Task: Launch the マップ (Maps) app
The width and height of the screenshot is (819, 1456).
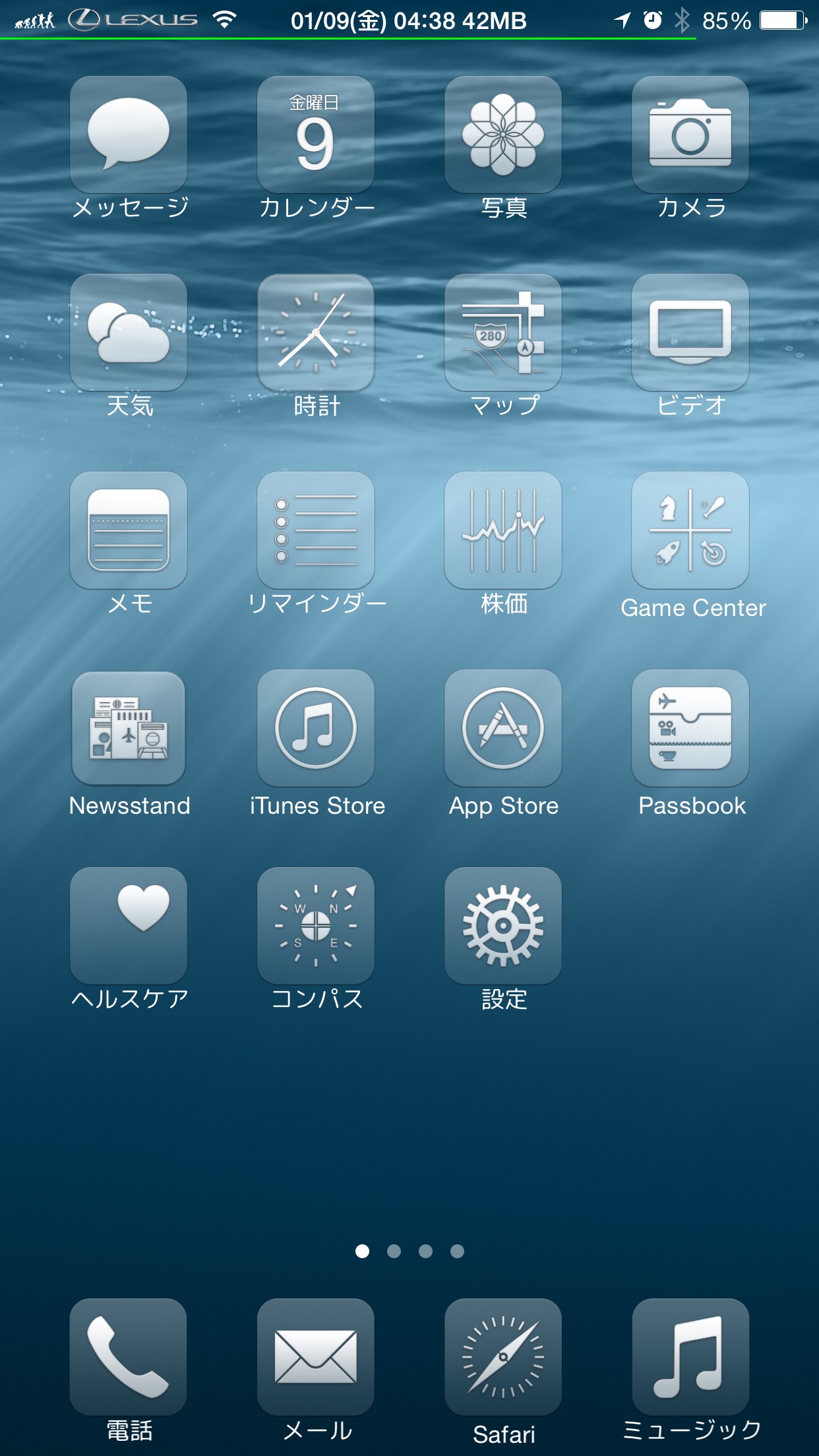Action: tap(503, 332)
